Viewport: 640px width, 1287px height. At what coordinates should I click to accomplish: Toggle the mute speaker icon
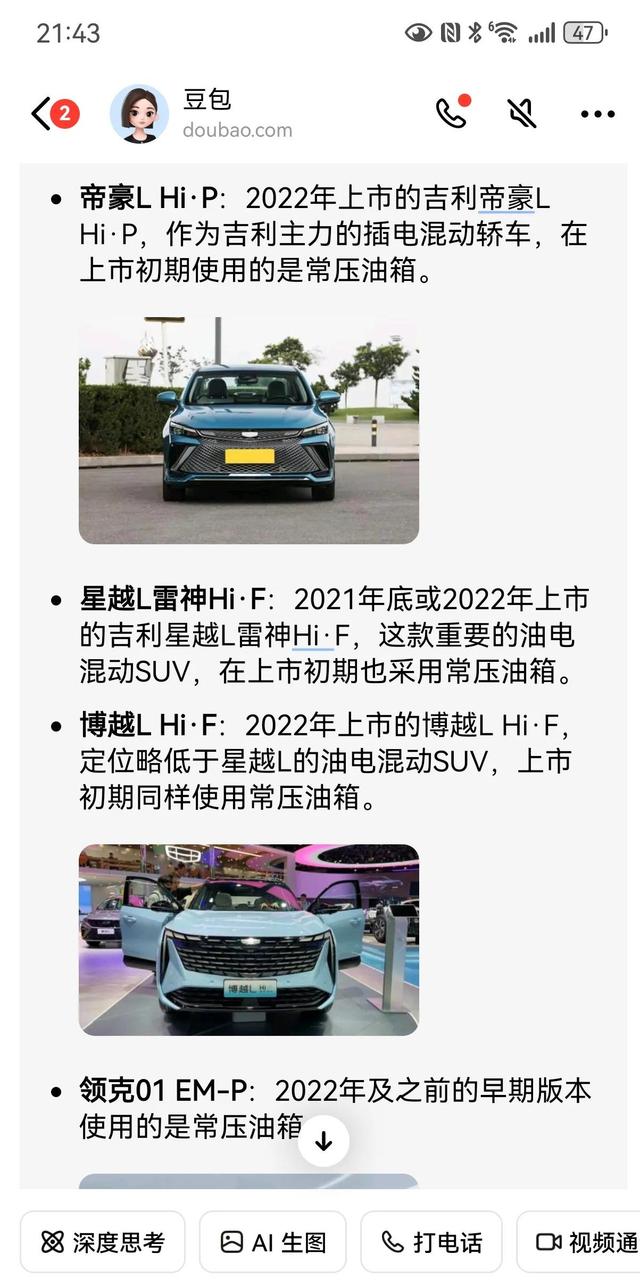tap(521, 113)
